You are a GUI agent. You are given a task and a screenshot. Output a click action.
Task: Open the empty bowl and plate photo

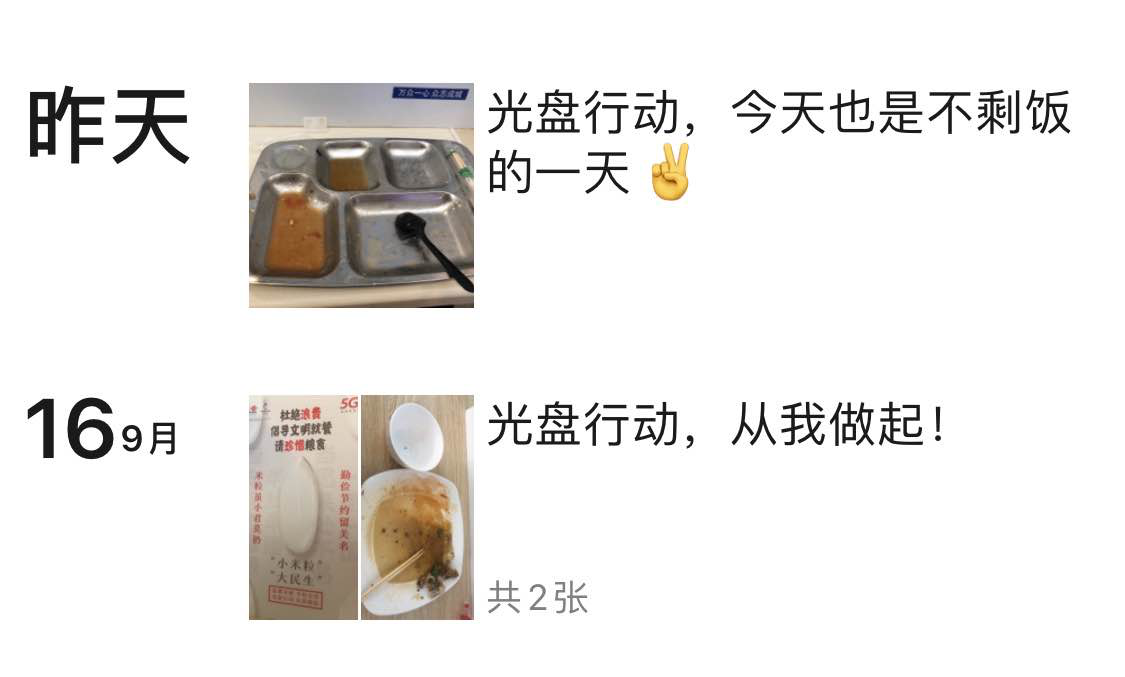pyautogui.click(x=417, y=507)
